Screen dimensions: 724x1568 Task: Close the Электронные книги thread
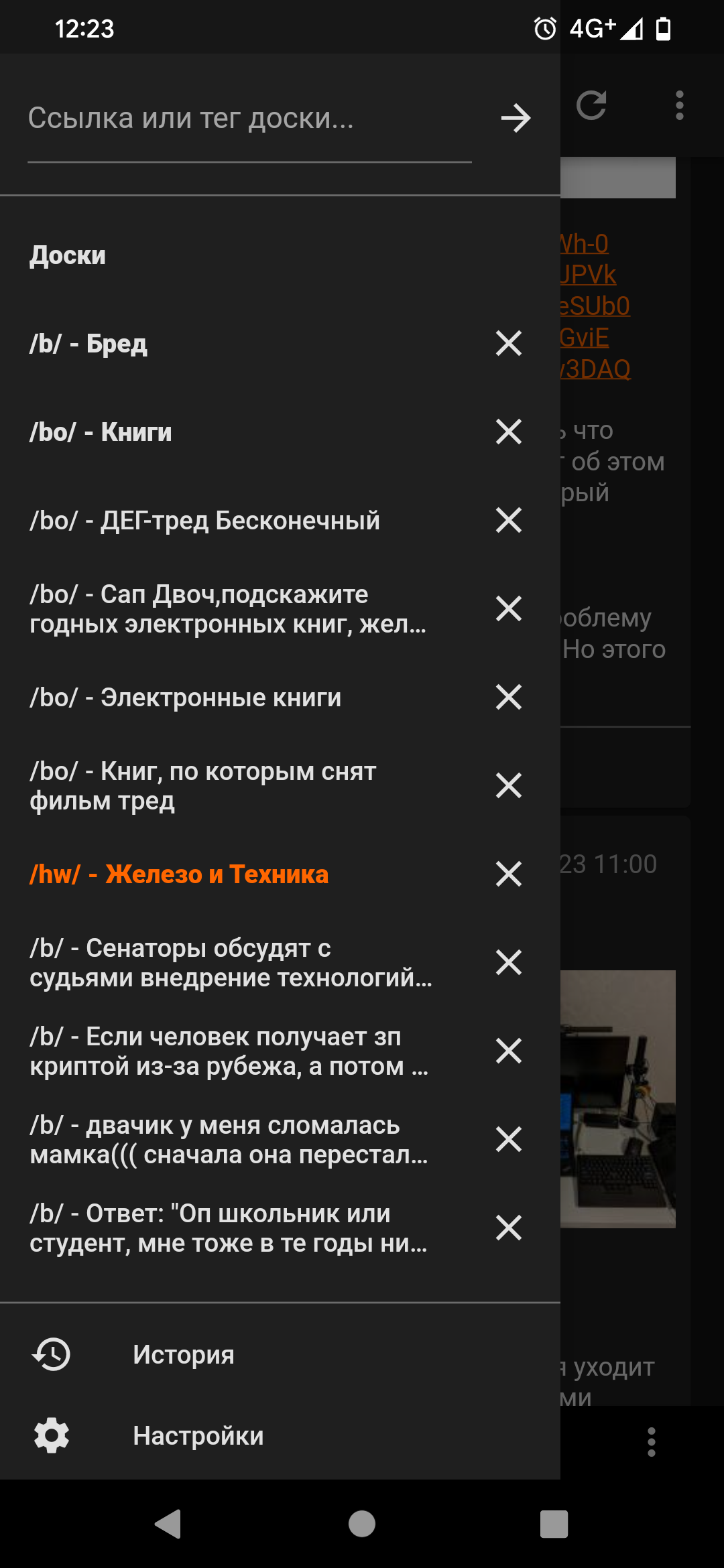509,698
